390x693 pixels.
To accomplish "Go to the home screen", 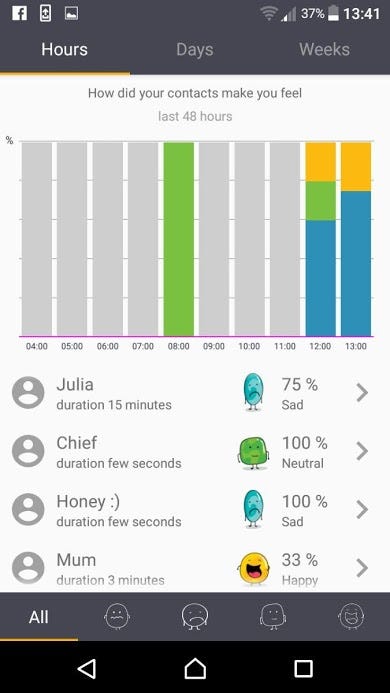I will [x=195, y=669].
